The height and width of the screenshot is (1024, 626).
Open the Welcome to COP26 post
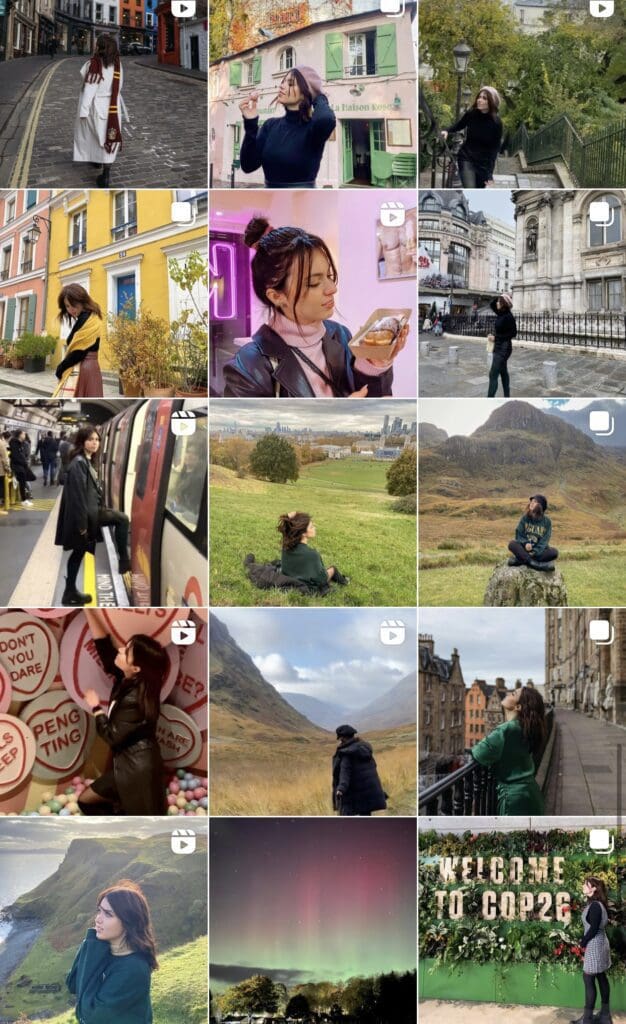pos(522,920)
